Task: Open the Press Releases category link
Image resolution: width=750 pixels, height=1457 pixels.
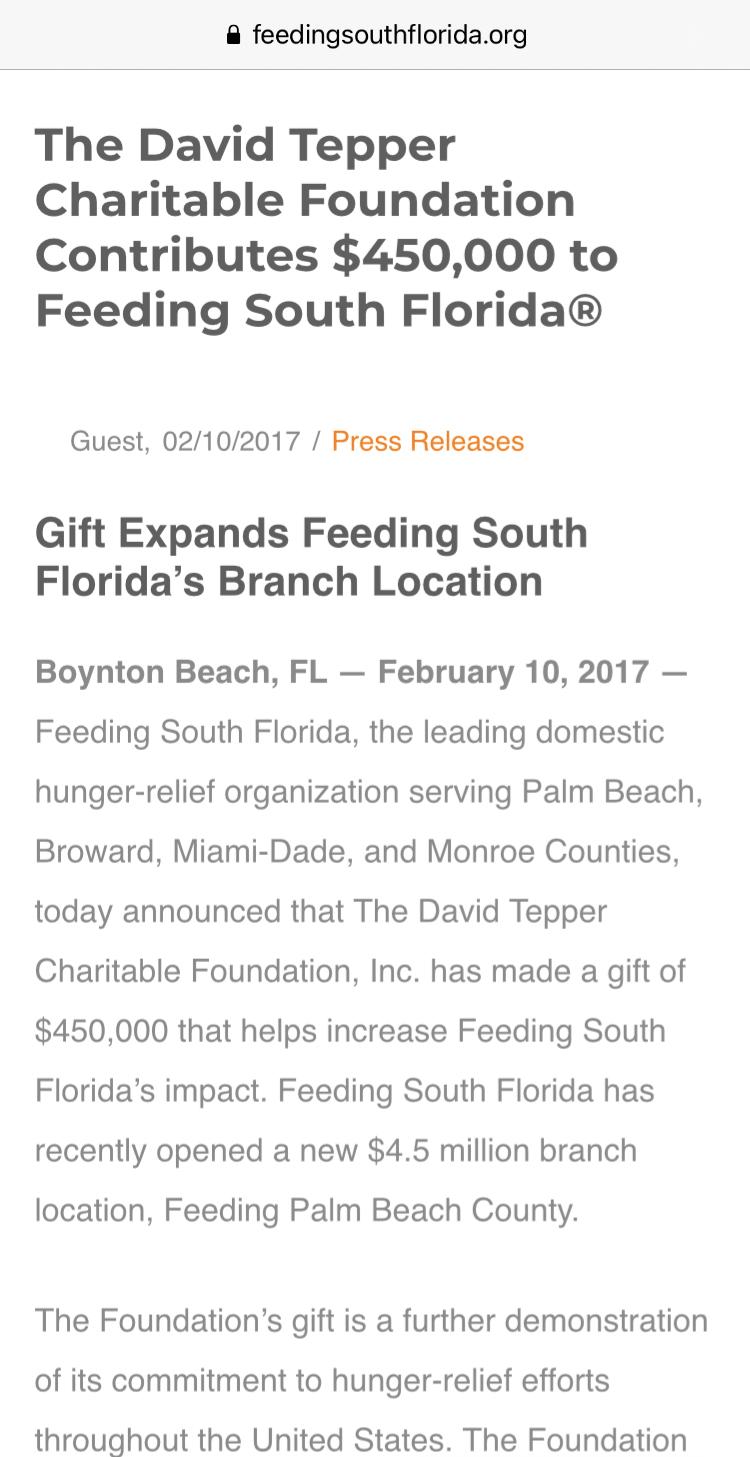Action: point(427,441)
